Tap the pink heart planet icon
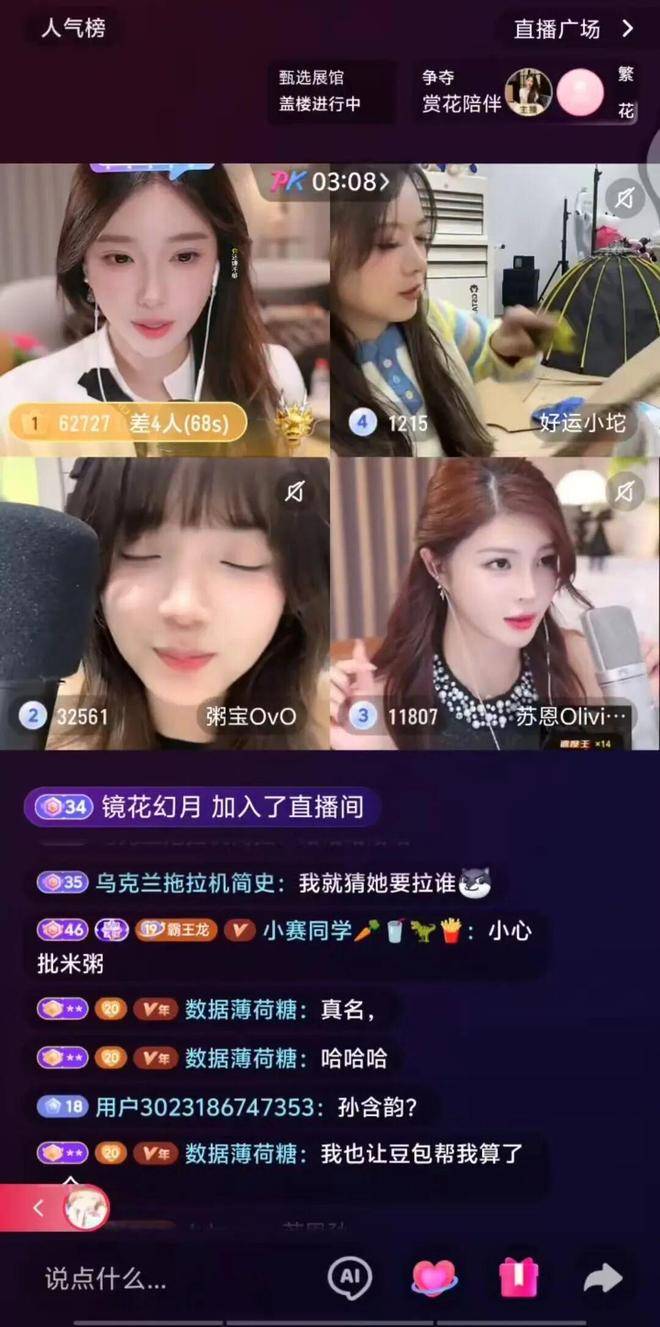This screenshot has height=1327, width=660. pyautogui.click(x=435, y=1277)
